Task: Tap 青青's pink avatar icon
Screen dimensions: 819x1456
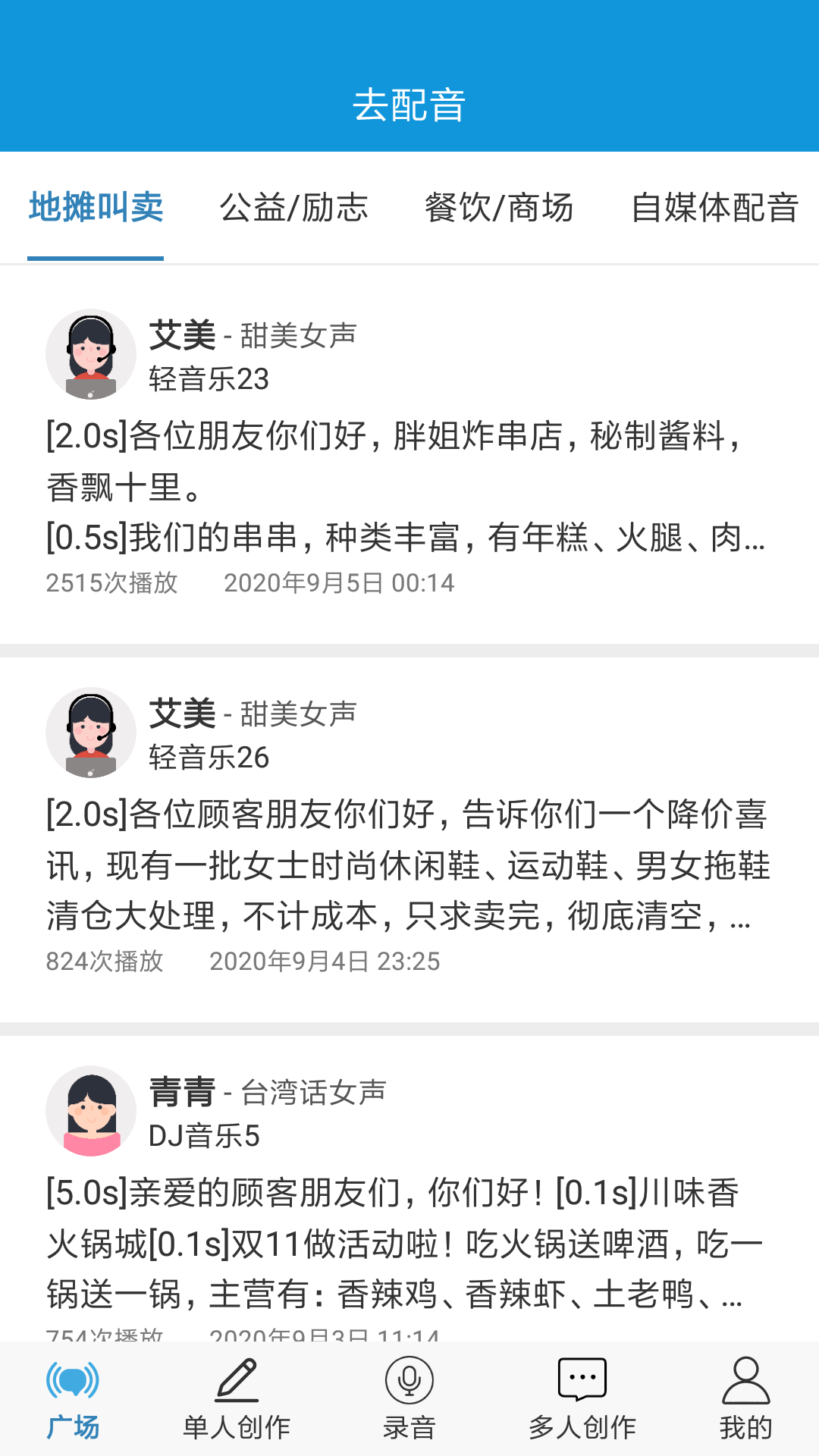Action: pos(90,1109)
